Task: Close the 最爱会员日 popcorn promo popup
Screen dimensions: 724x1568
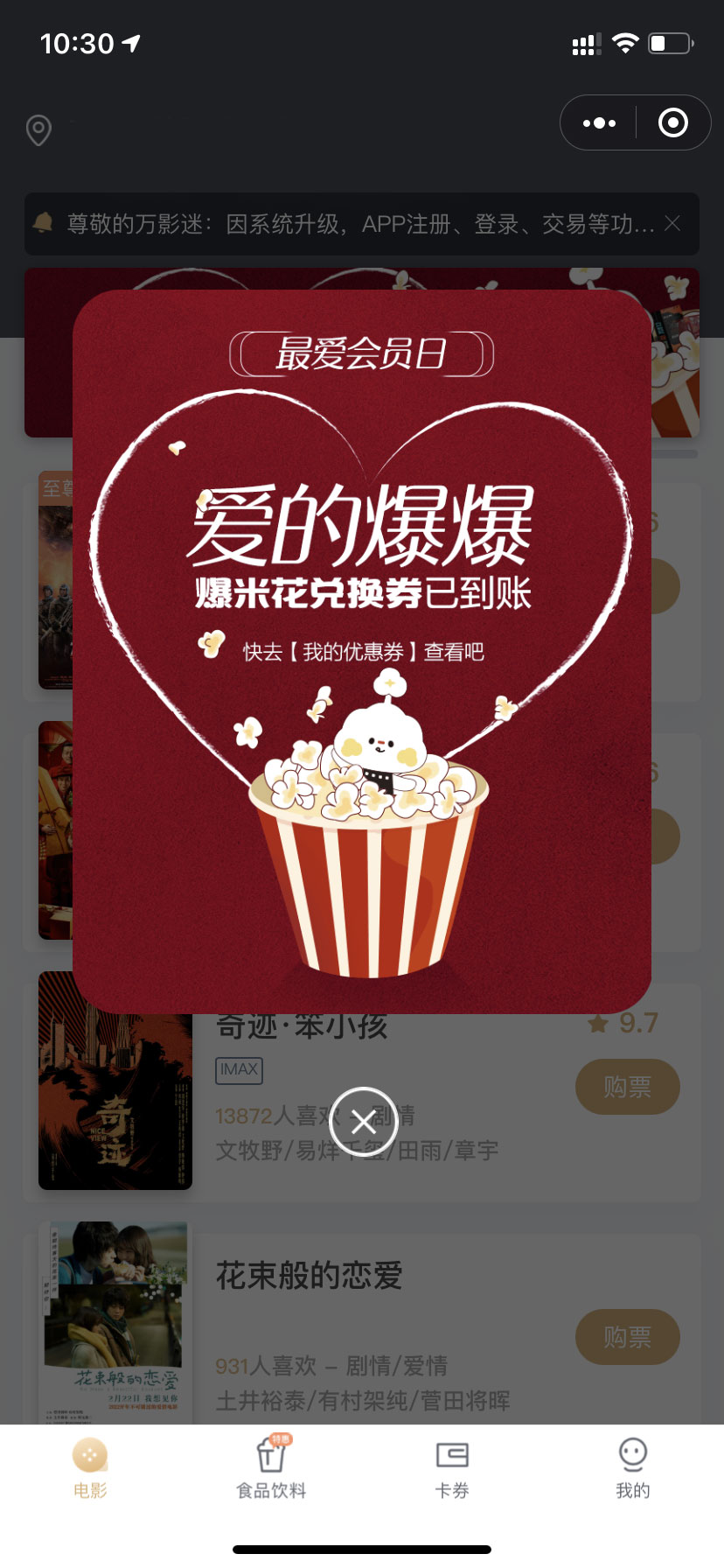Action: coord(362,1121)
